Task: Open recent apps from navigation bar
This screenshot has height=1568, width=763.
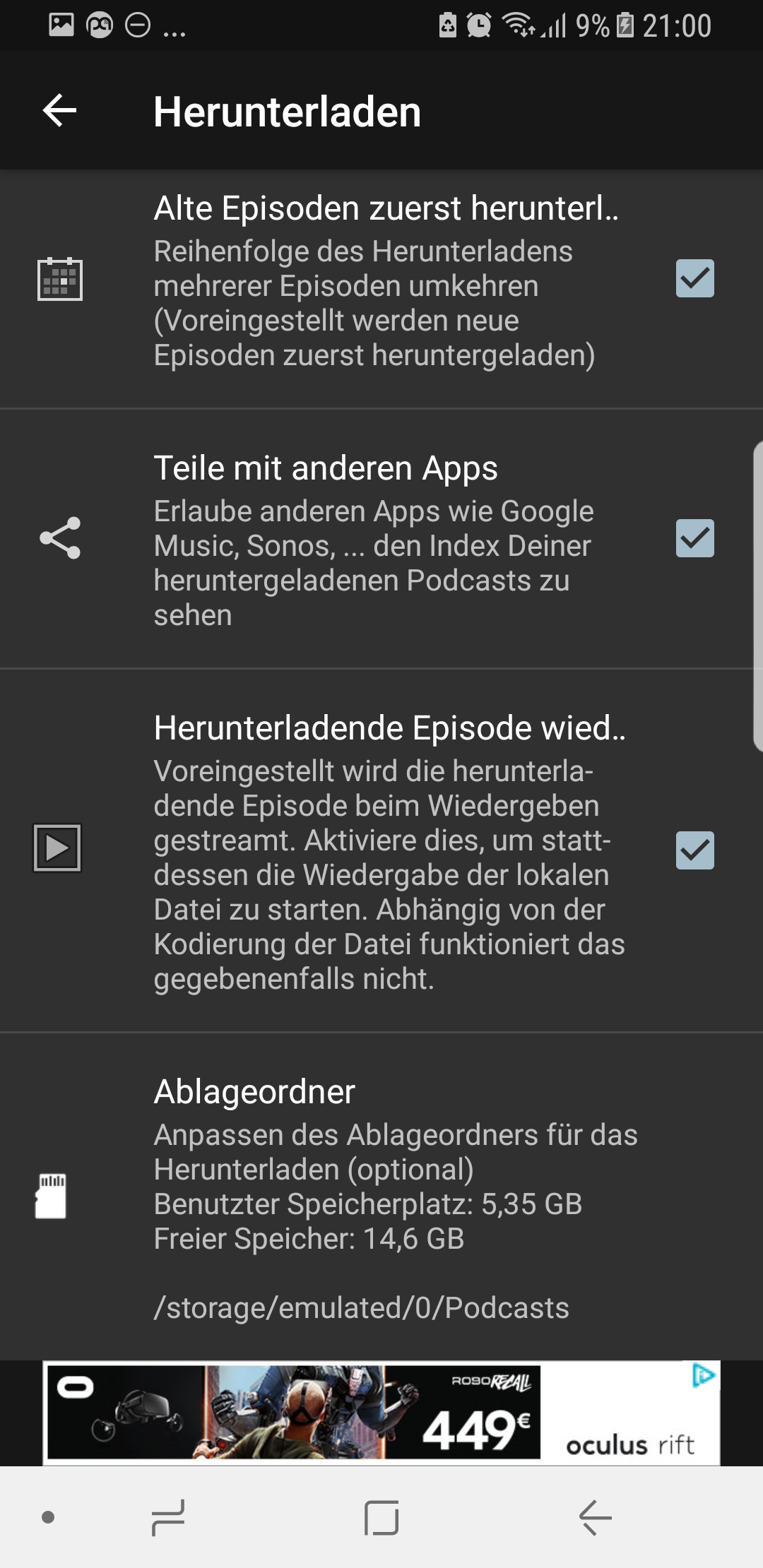Action: point(168,1517)
